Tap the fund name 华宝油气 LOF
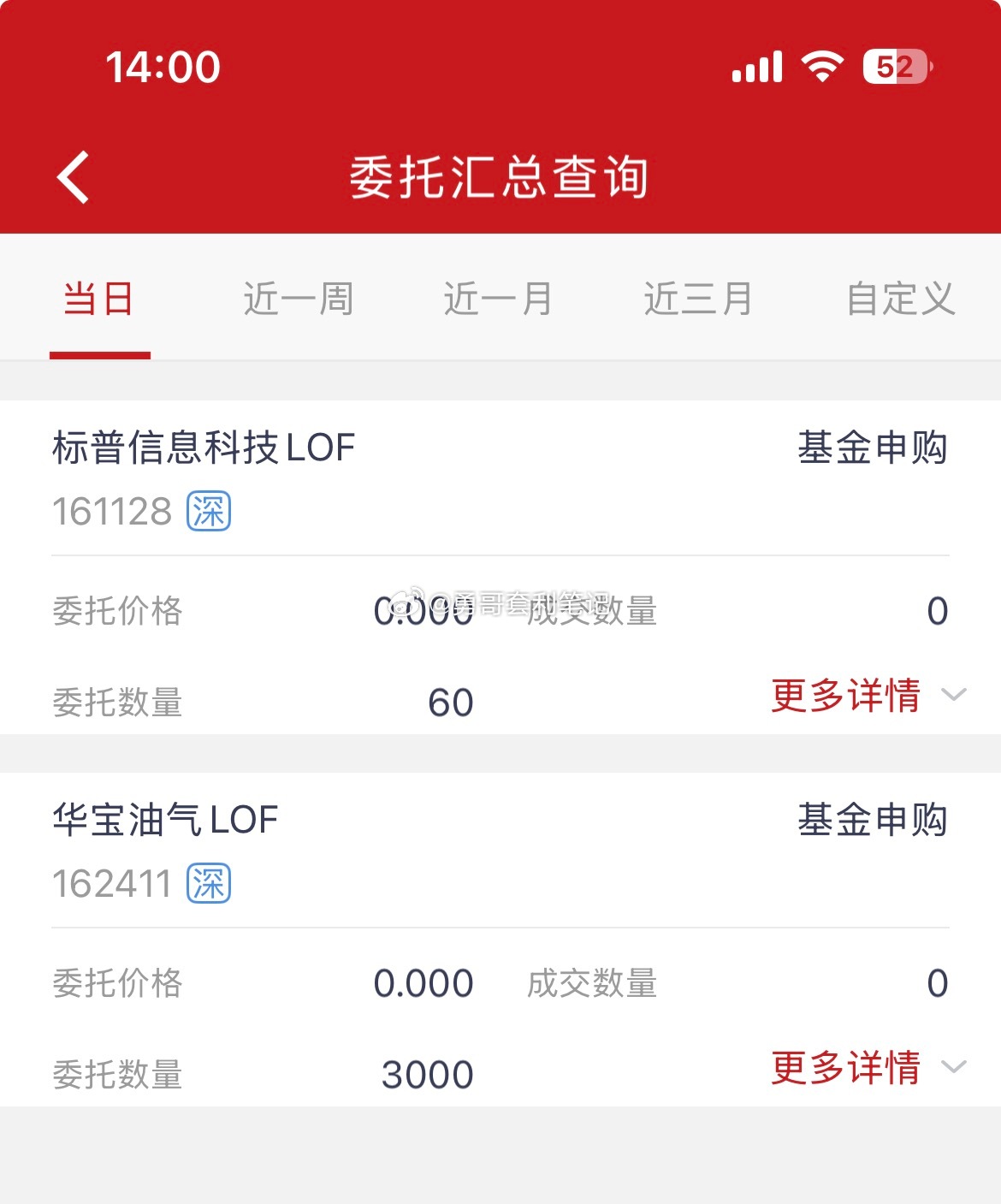 coord(164,820)
